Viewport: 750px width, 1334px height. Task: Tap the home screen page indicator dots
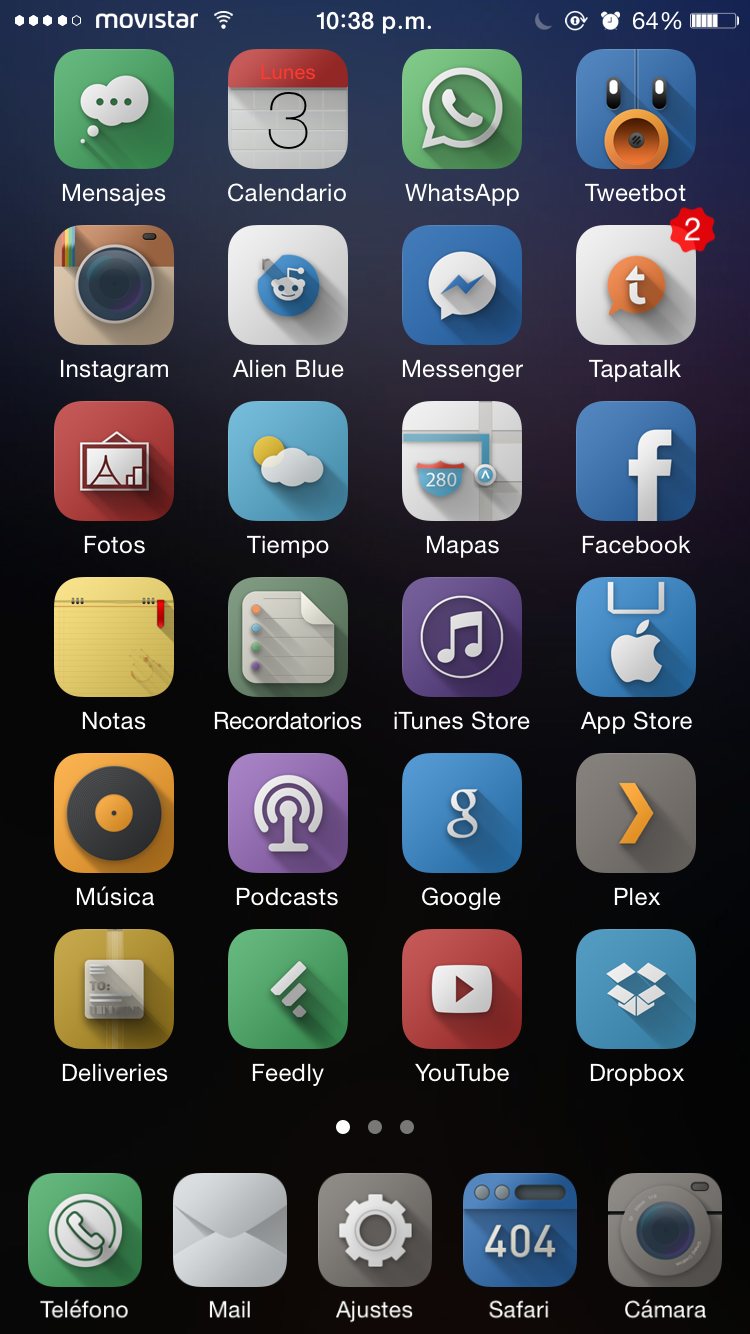pos(375,1127)
